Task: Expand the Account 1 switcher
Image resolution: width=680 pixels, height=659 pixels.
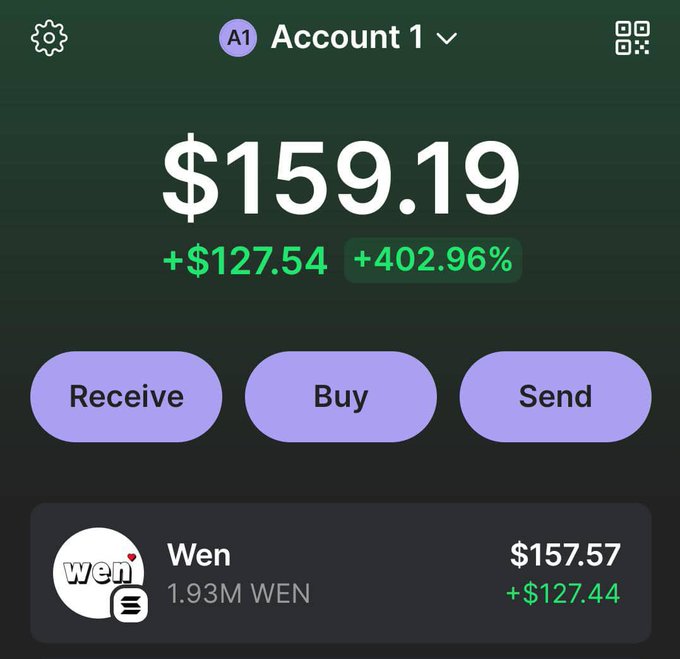Action: coord(339,38)
